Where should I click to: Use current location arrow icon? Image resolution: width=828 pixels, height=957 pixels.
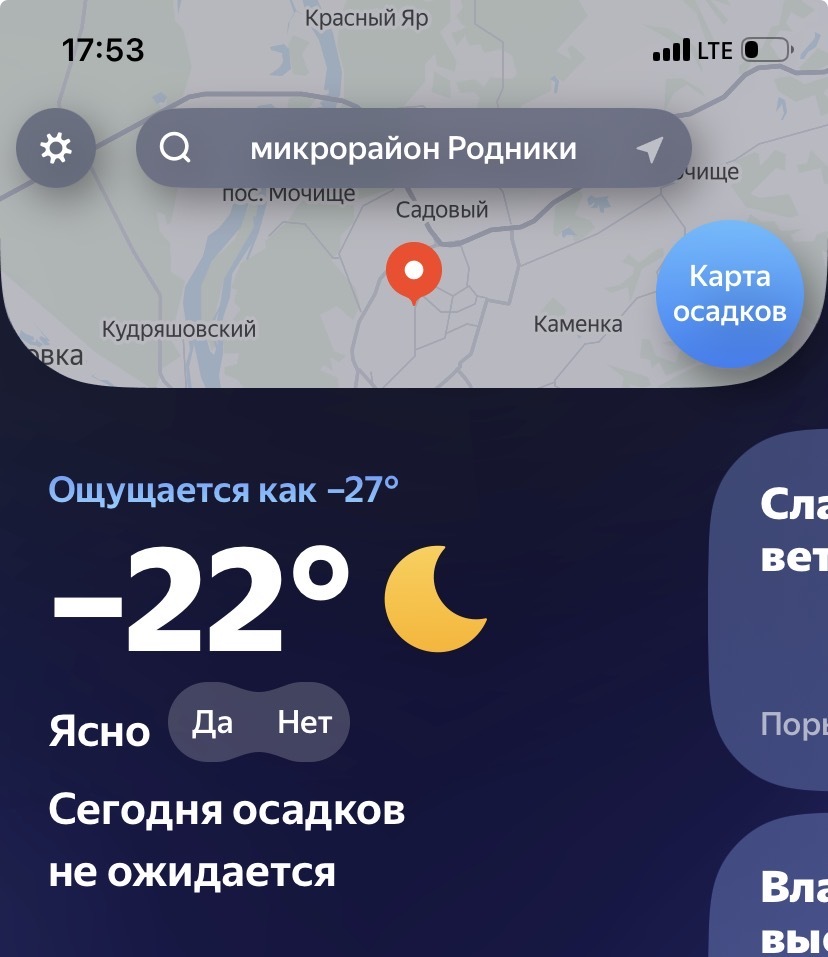click(x=650, y=150)
